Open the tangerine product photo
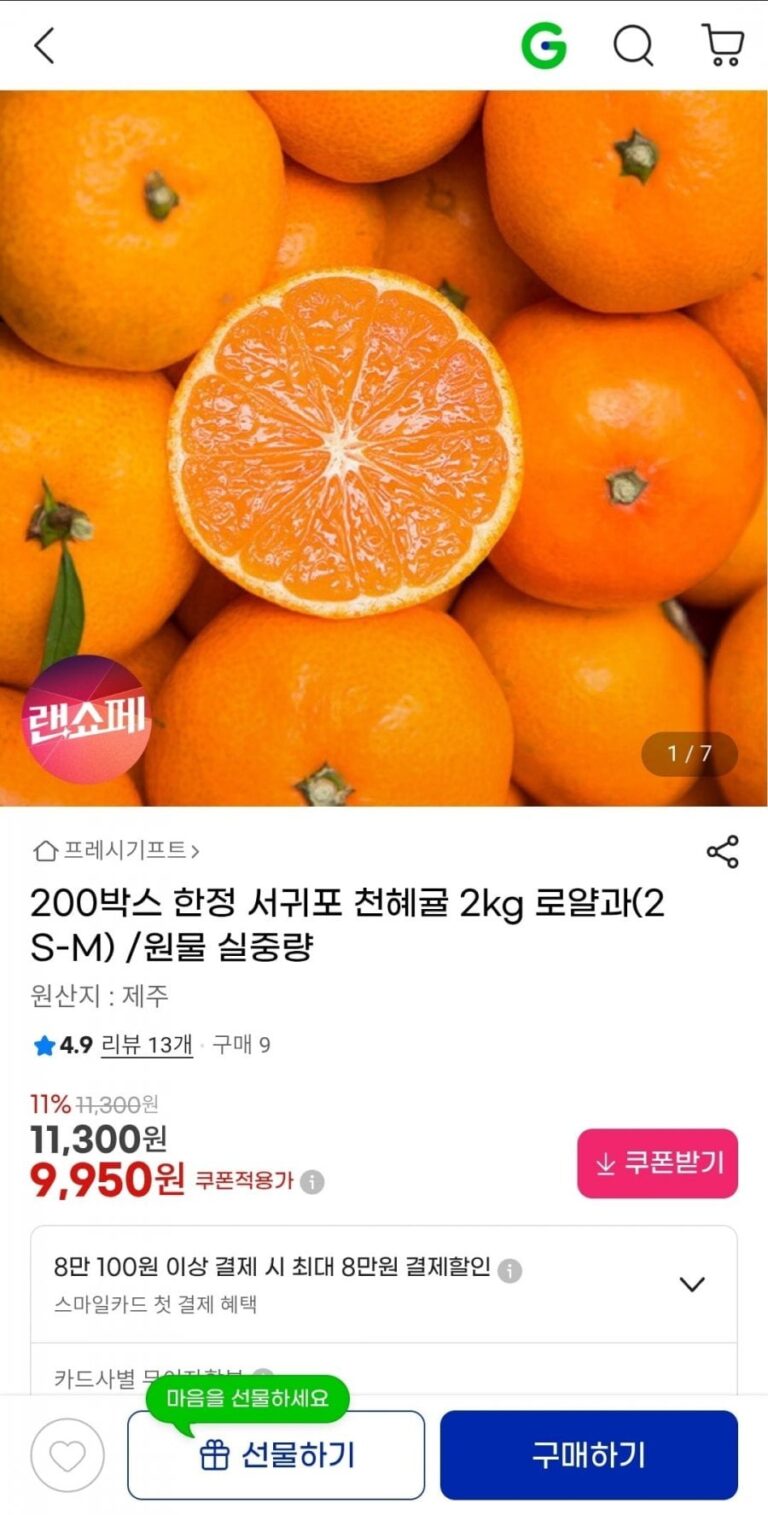 [384, 448]
